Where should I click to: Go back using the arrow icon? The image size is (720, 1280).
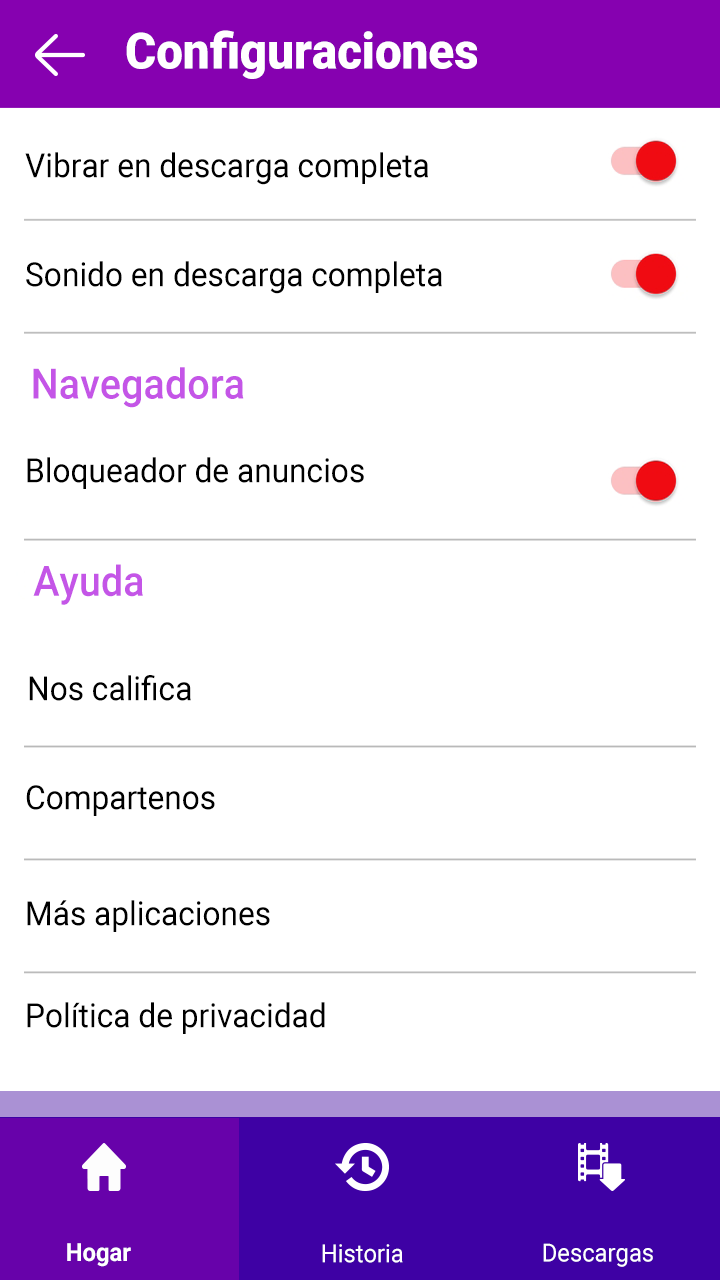pos(59,54)
